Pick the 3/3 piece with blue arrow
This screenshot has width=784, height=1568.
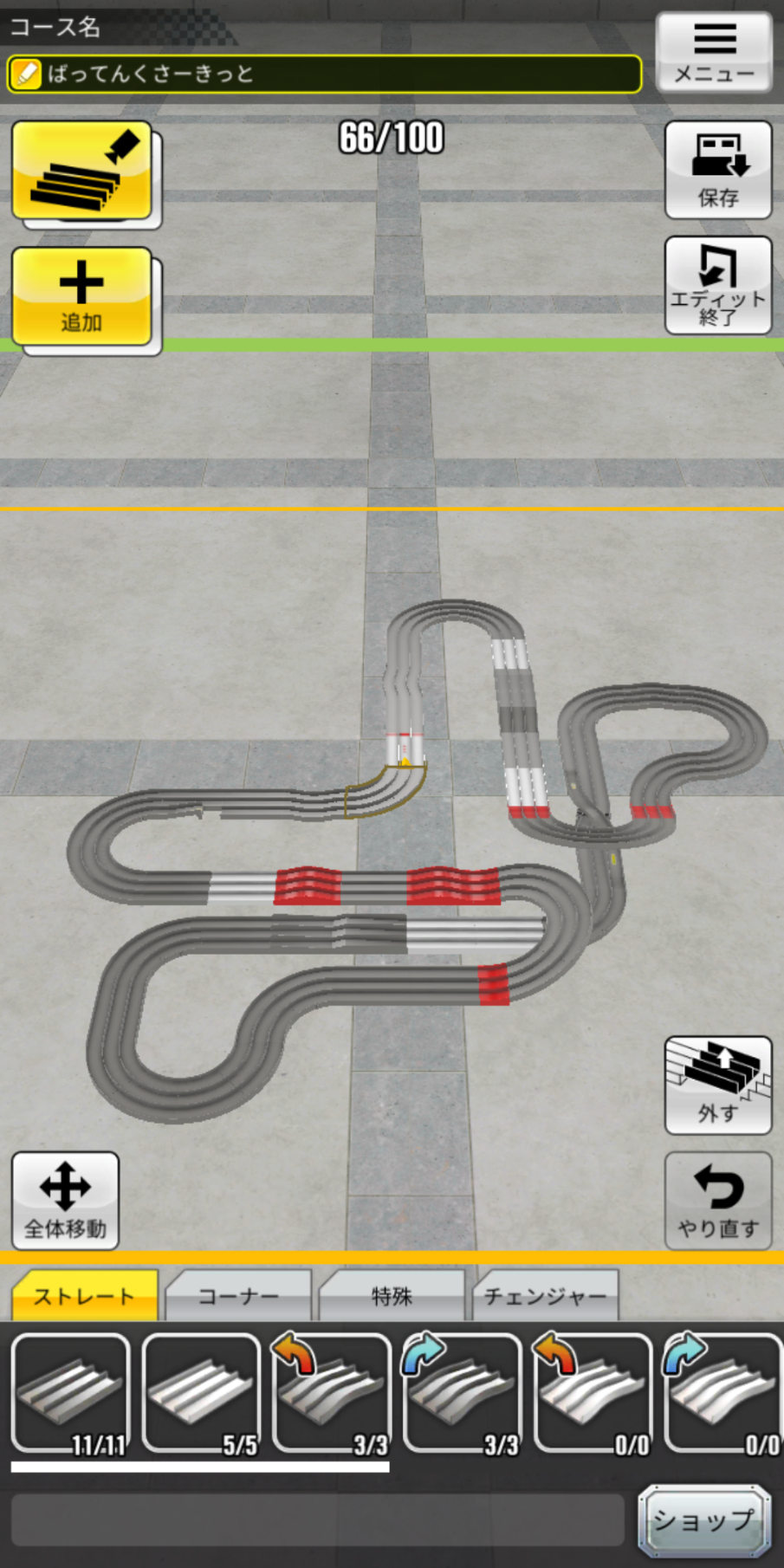point(463,1394)
